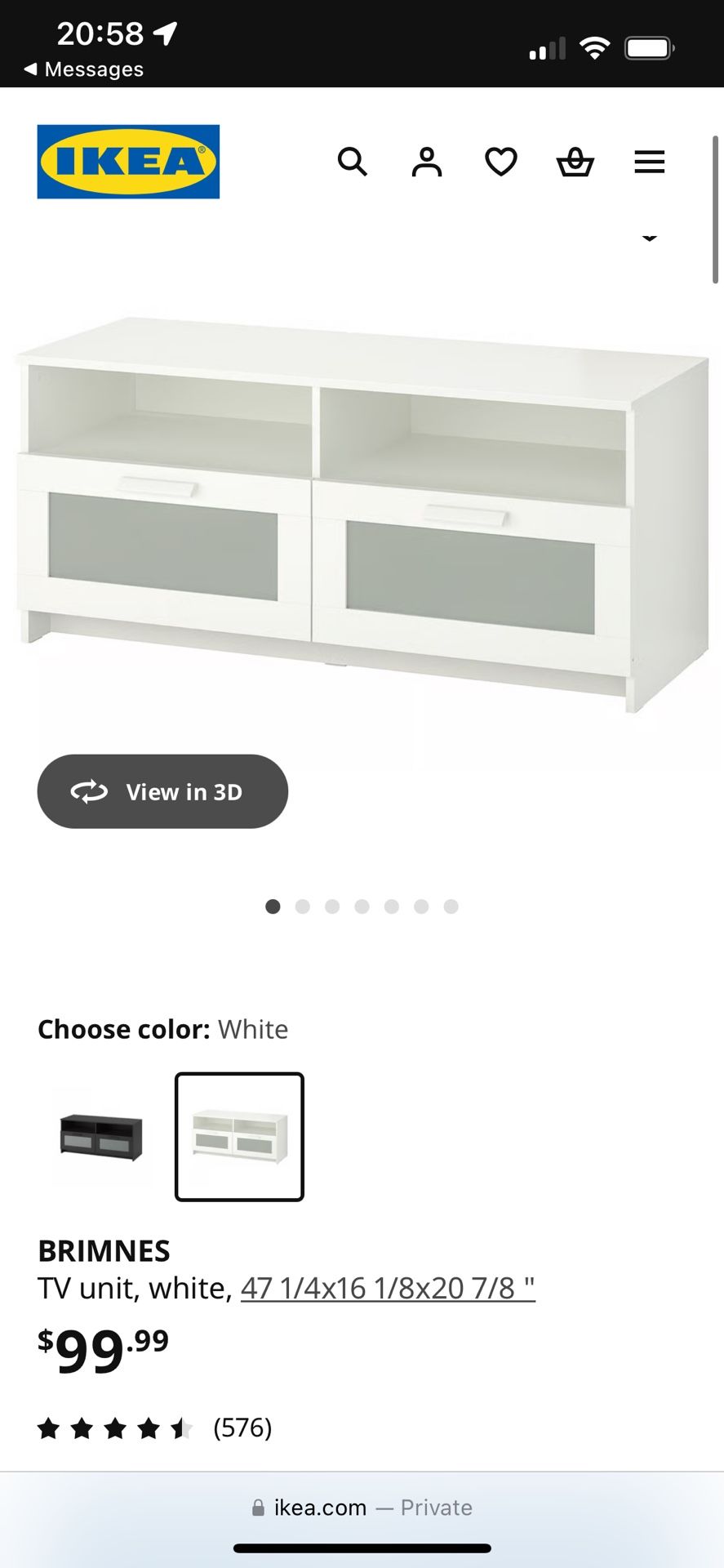Tap the ikea.com address bar
Screen dimensions: 724x1568
(362, 1508)
